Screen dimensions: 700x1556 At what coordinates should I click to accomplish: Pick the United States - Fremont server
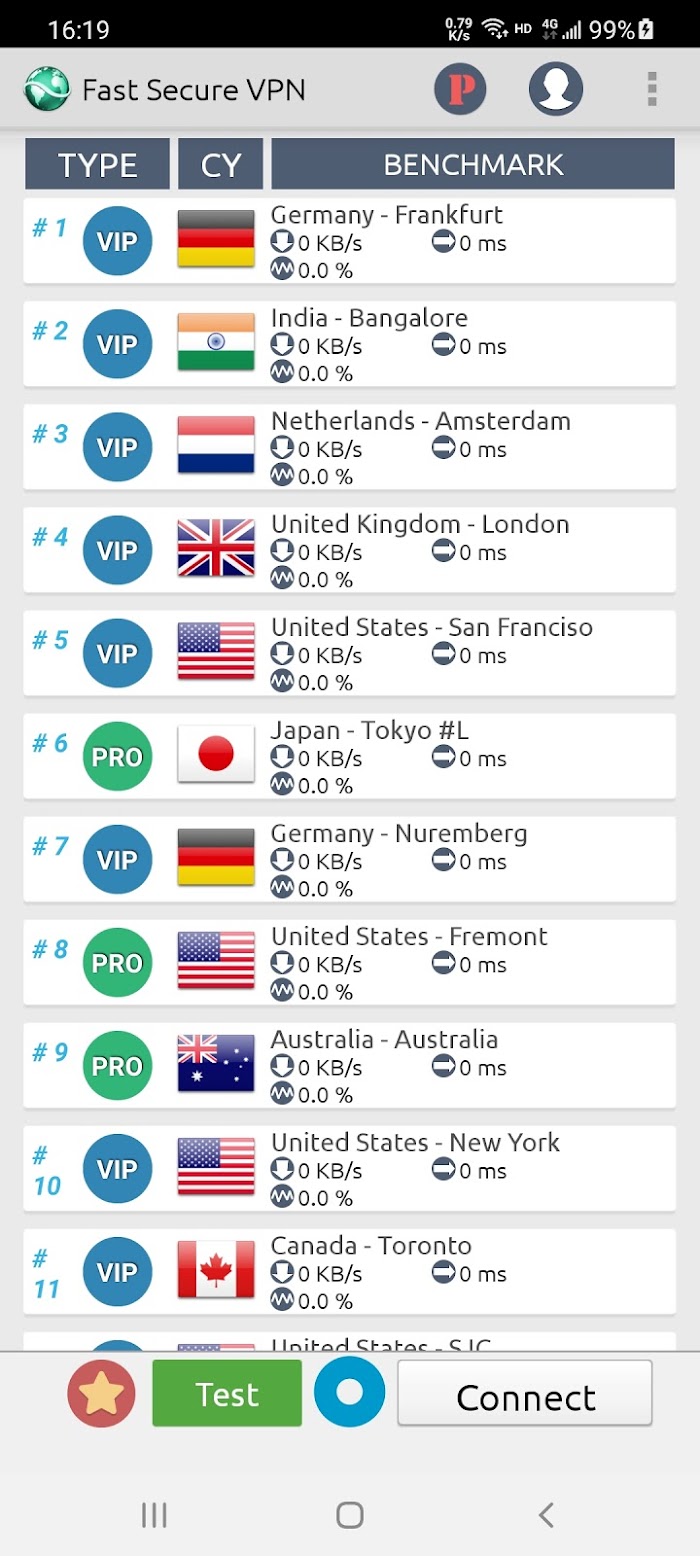click(350, 962)
